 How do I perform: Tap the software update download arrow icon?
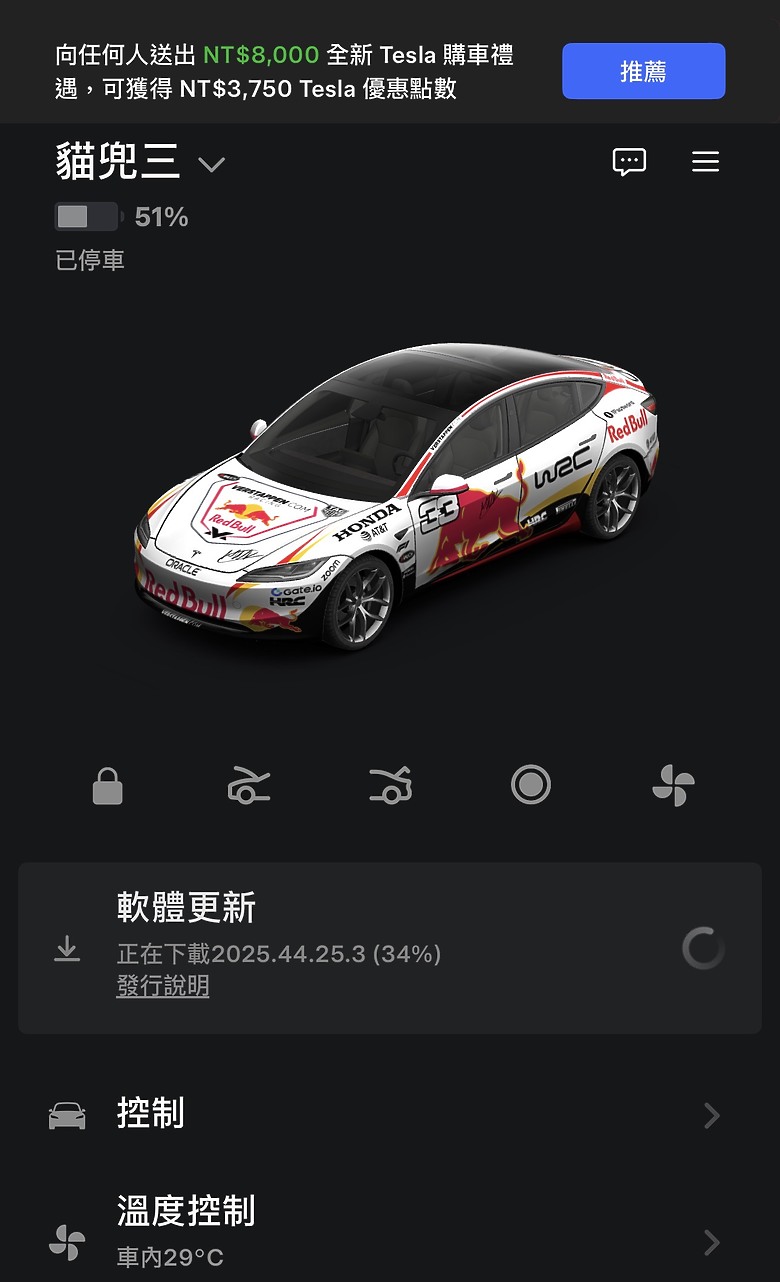coord(67,948)
